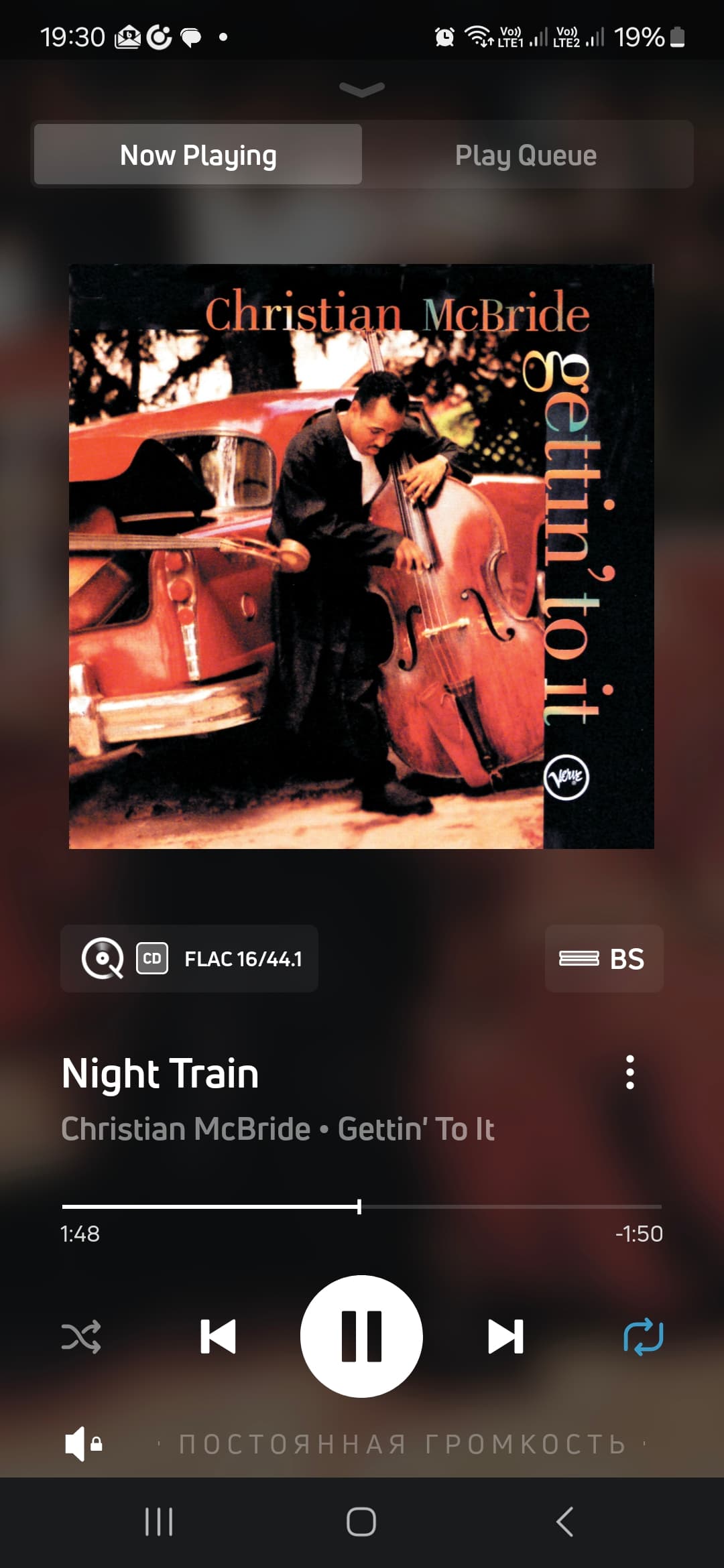Skip to the previous track
The image size is (724, 1568).
pos(218,1336)
